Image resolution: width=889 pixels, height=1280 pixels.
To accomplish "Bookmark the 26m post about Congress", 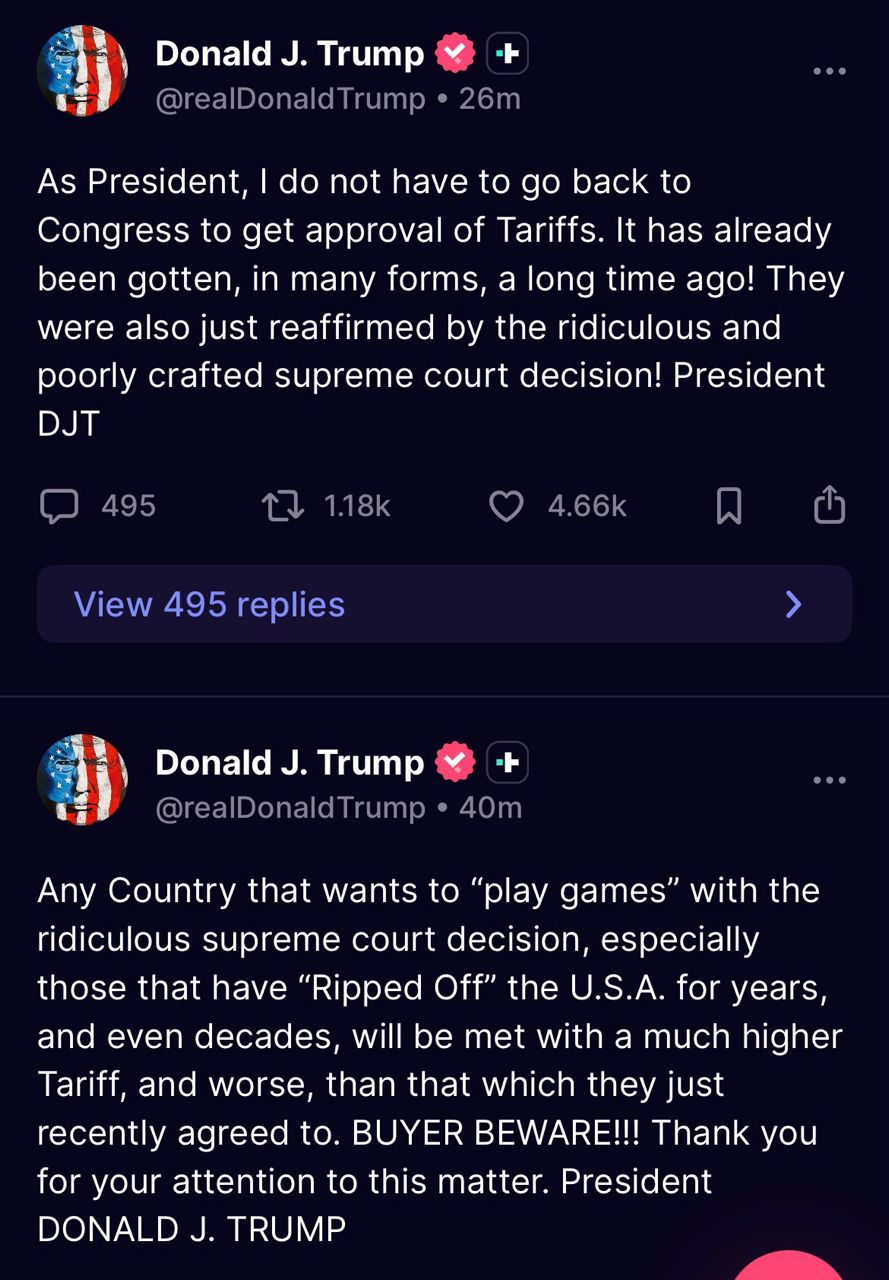I will click(x=729, y=507).
